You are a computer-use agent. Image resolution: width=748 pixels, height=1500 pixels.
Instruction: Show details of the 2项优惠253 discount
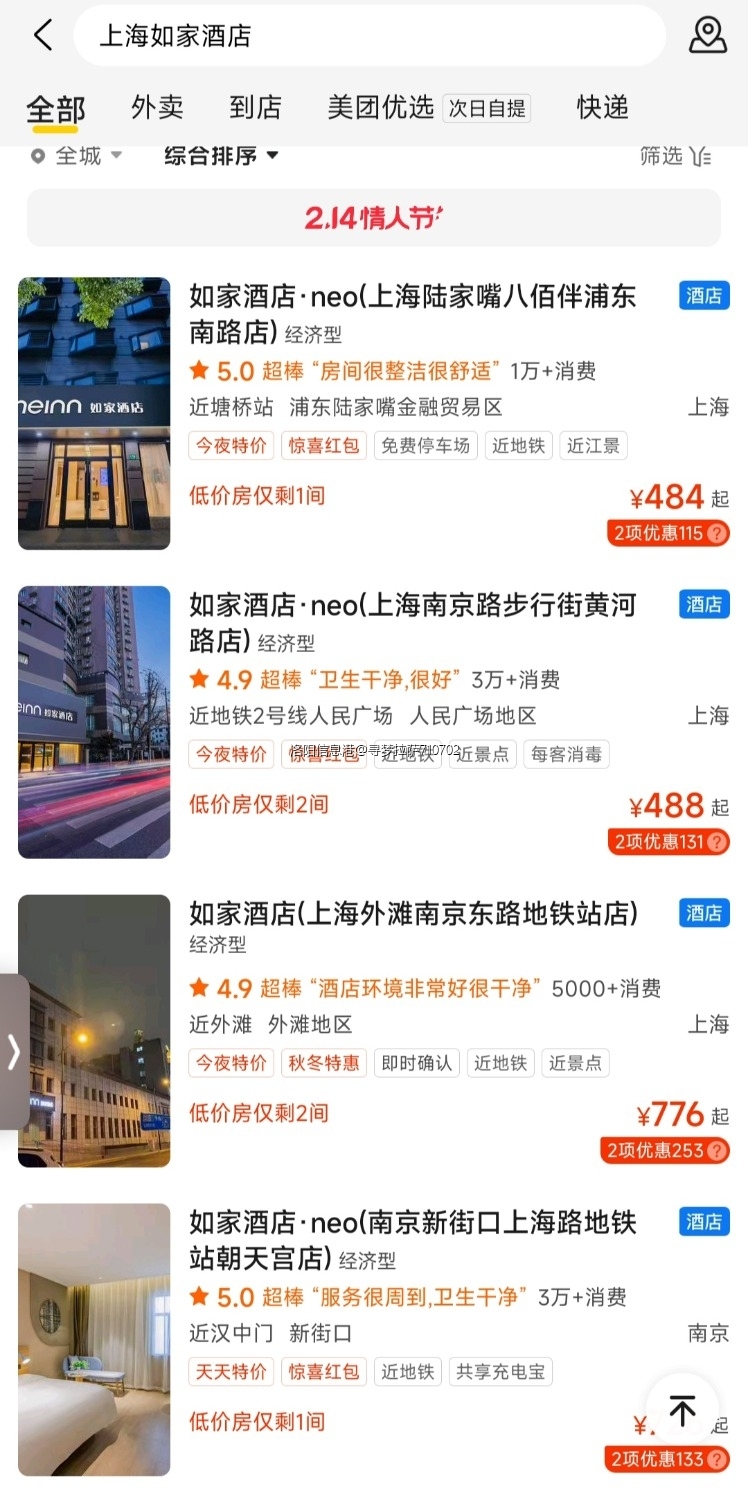[664, 1151]
